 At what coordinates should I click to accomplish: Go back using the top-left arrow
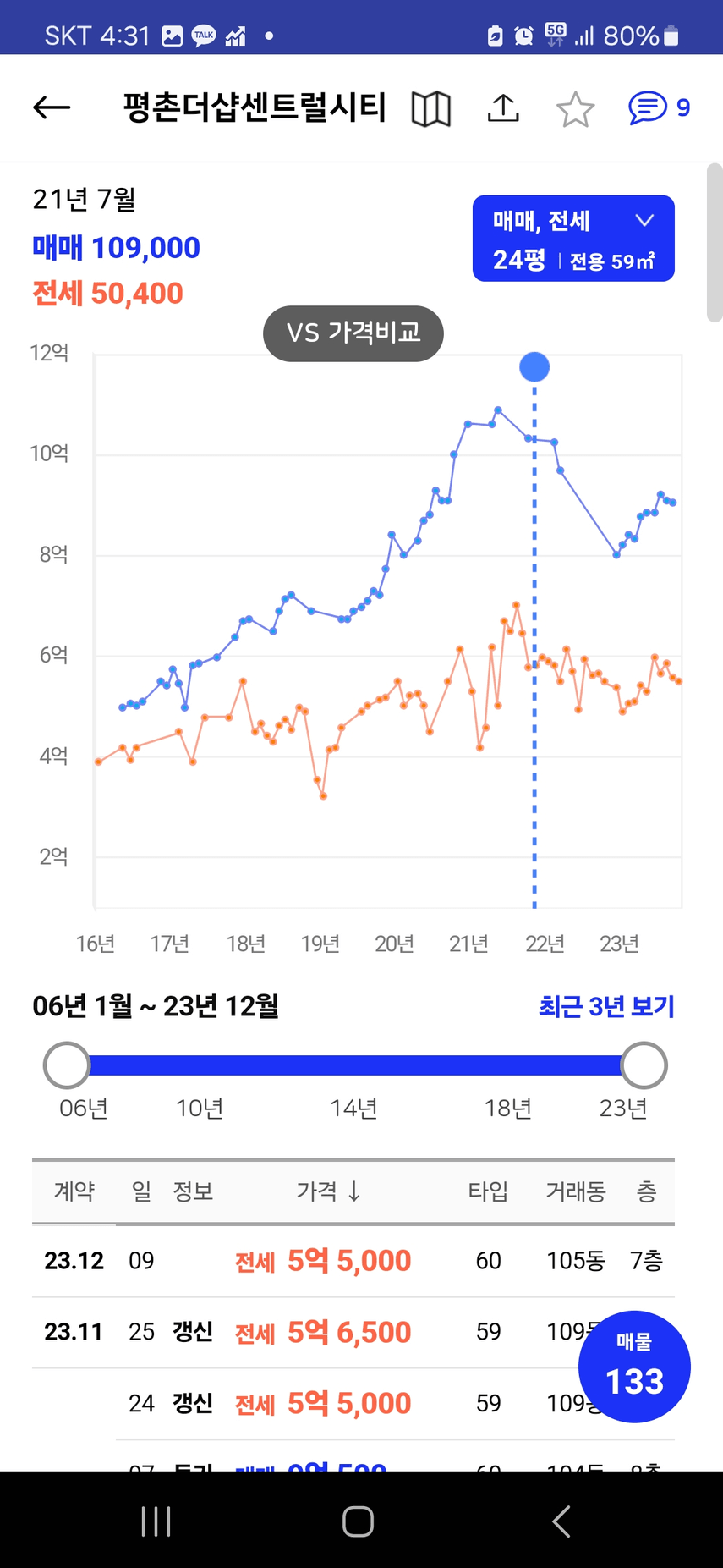point(52,107)
